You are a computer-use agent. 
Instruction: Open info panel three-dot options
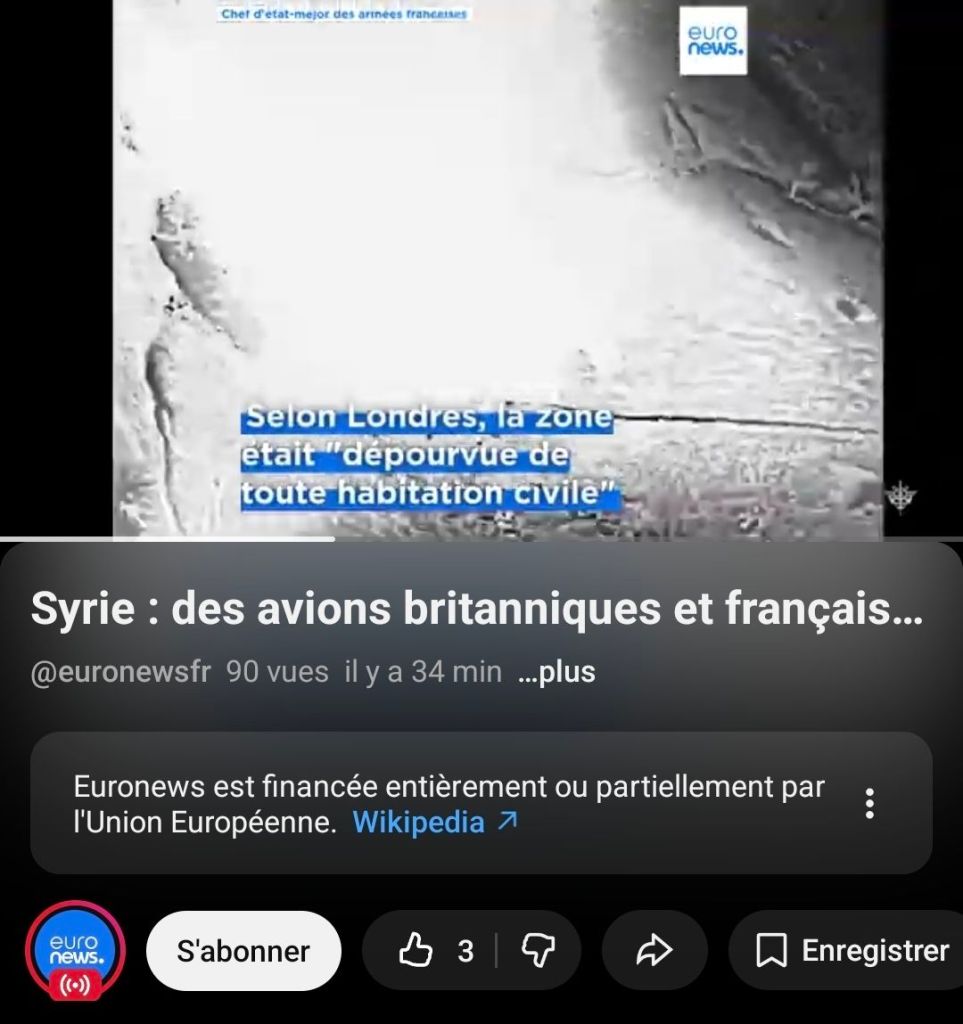pyautogui.click(x=870, y=803)
